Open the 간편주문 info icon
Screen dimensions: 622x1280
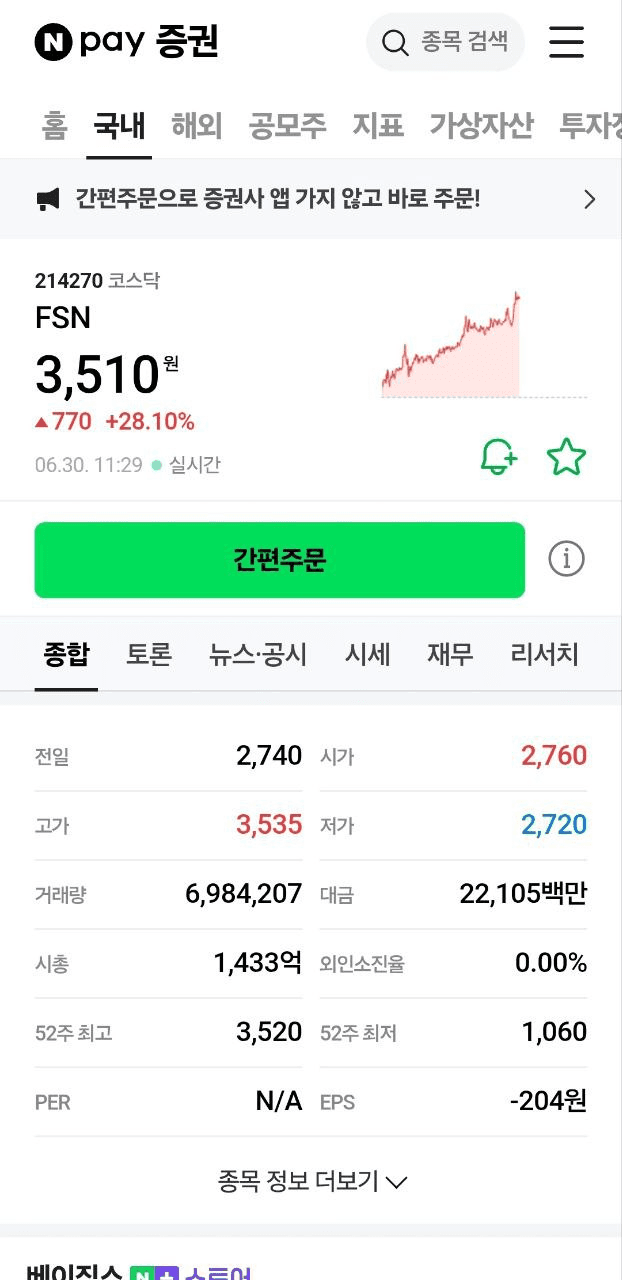[566, 559]
